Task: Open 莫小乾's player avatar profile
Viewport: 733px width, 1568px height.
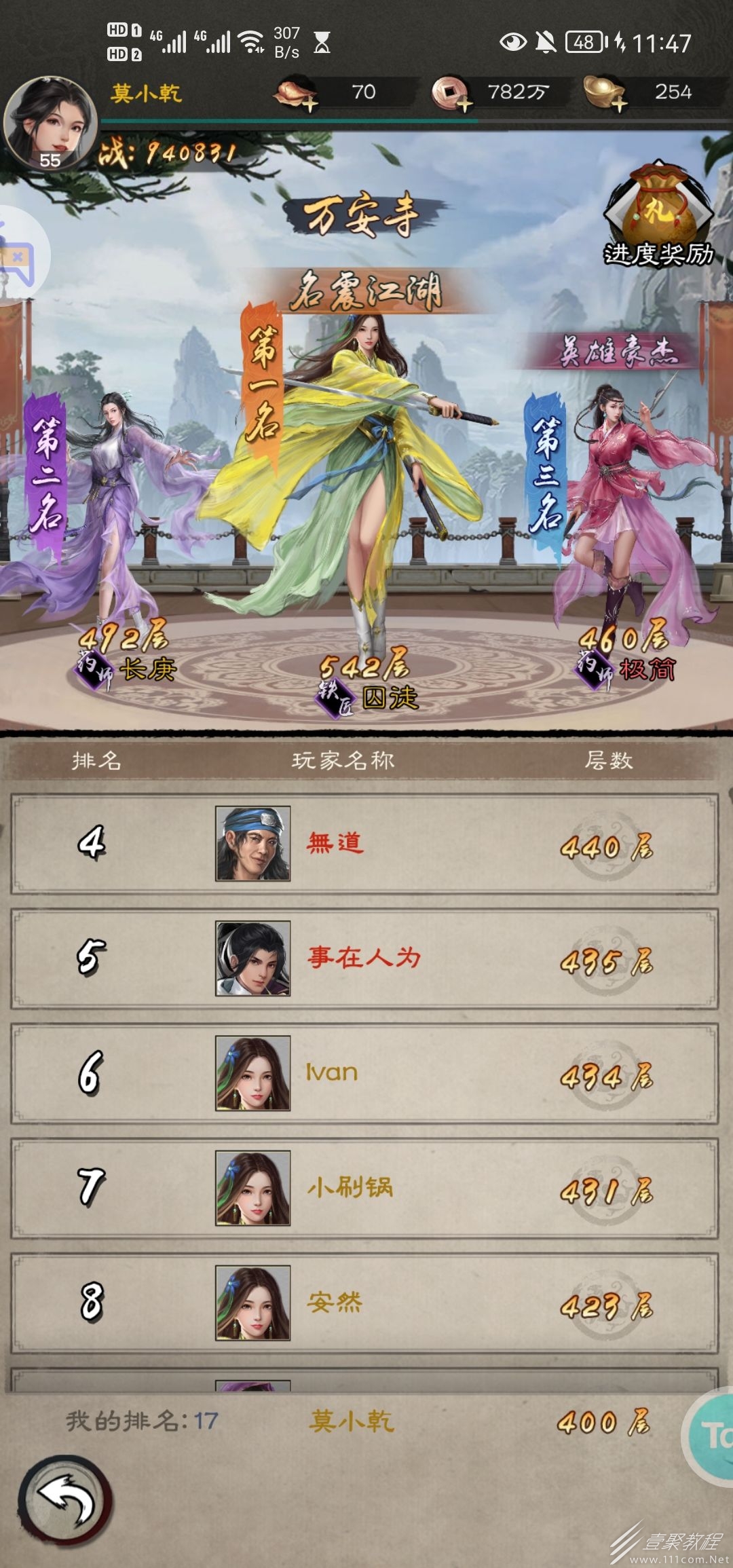Action: click(50, 123)
